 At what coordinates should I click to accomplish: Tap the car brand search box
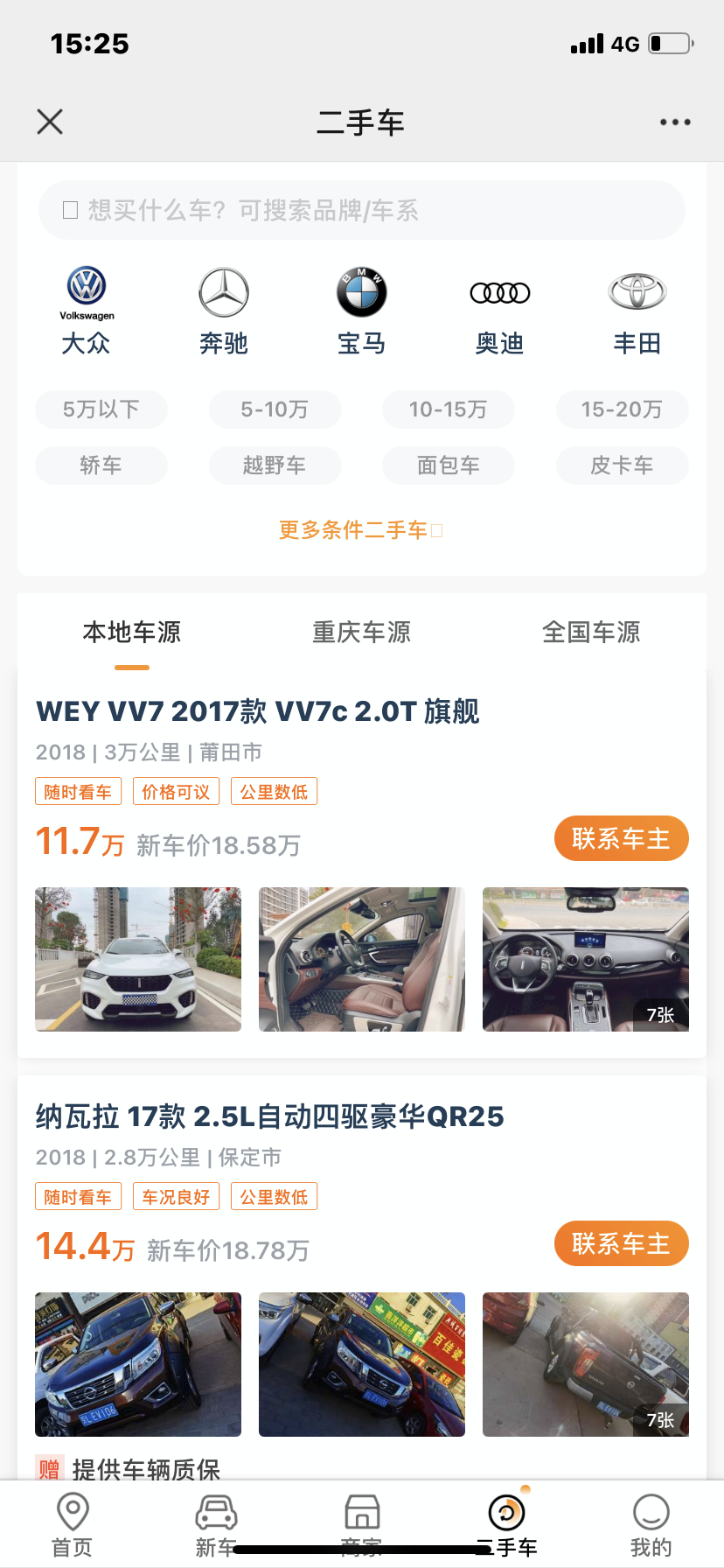point(361,210)
